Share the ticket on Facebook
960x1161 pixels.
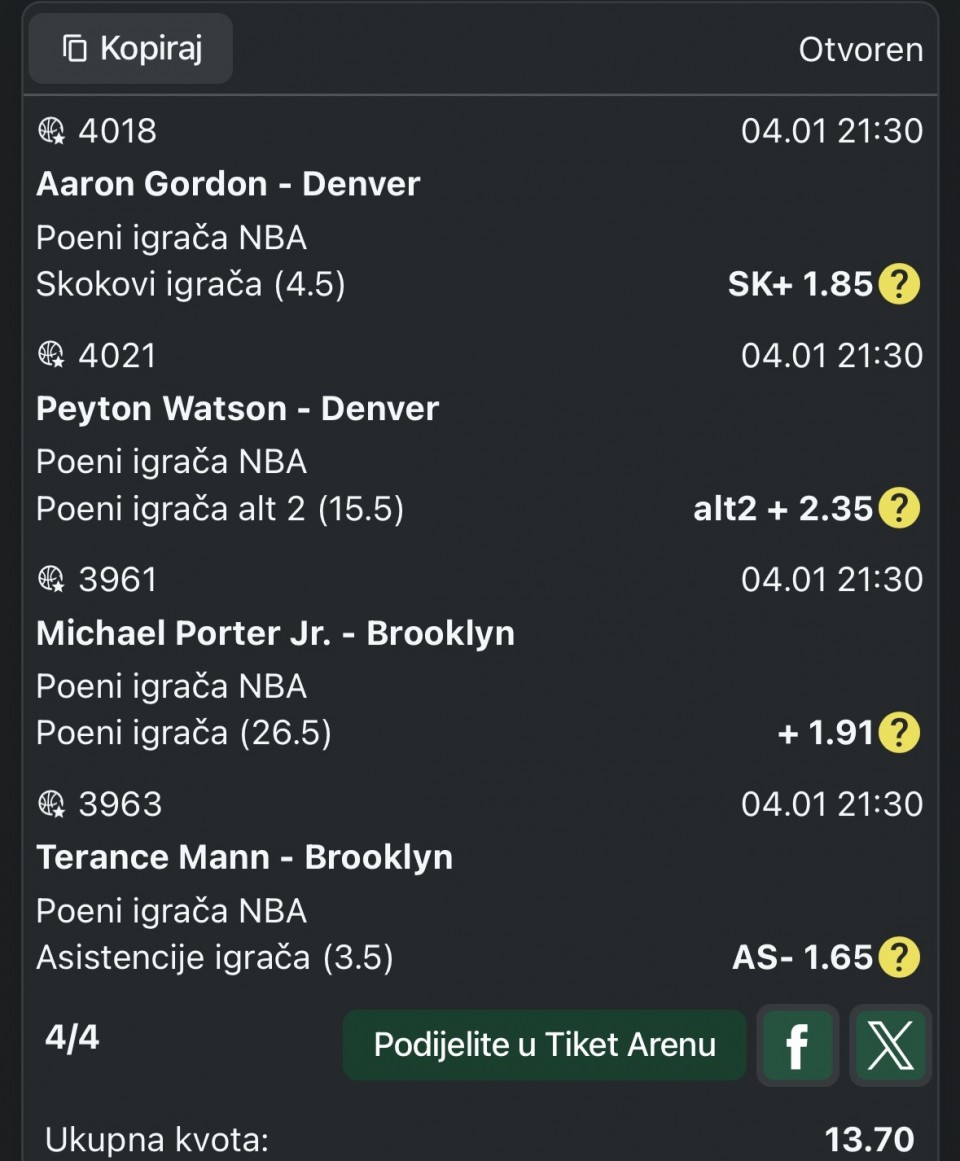tap(797, 1045)
